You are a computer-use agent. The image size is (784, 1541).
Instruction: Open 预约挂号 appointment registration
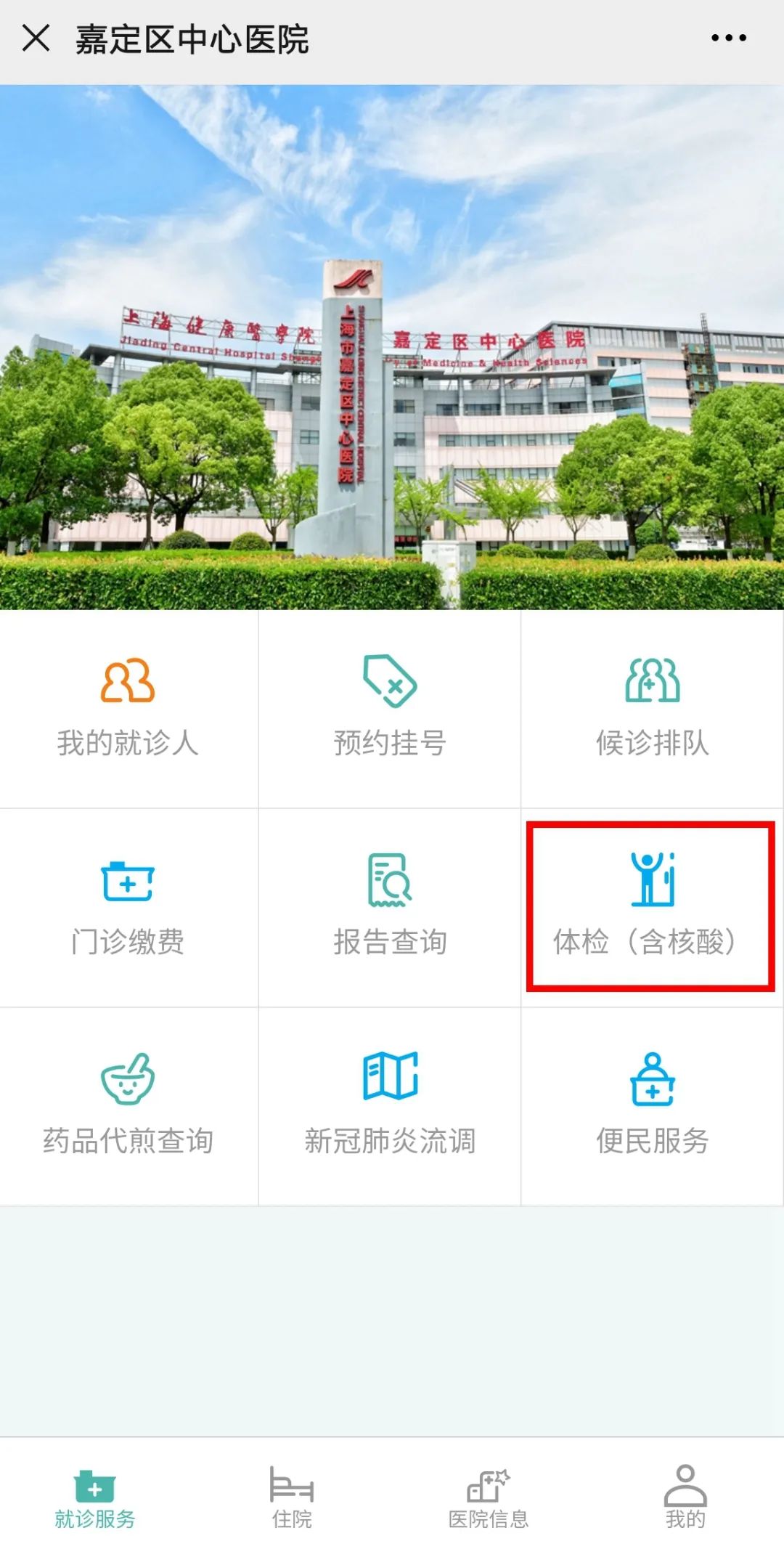[x=390, y=708]
